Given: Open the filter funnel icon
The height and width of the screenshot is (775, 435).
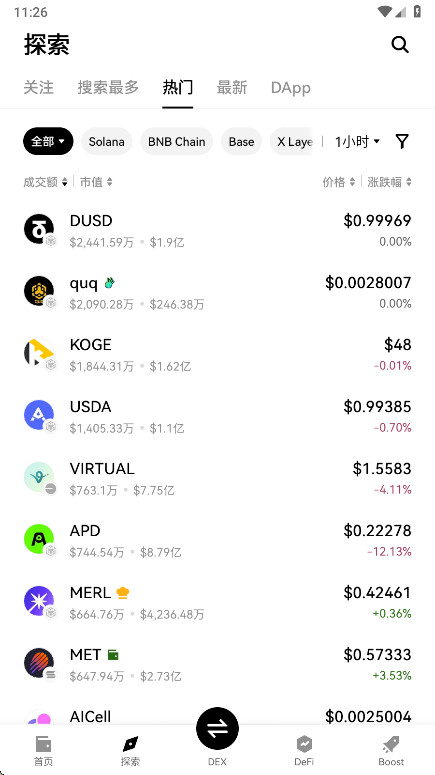Looking at the screenshot, I should tap(402, 142).
